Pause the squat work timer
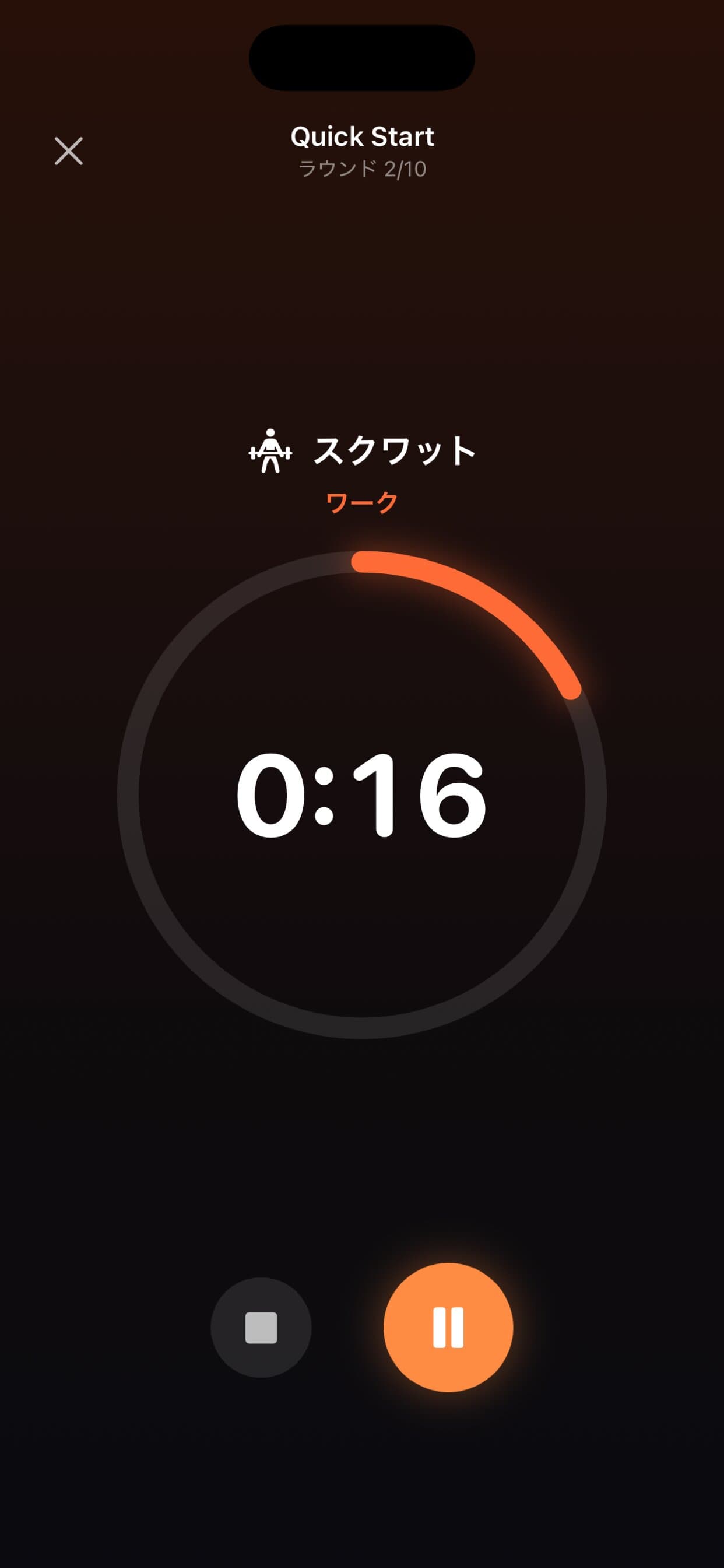Image resolution: width=724 pixels, height=1568 pixels. click(x=448, y=1328)
